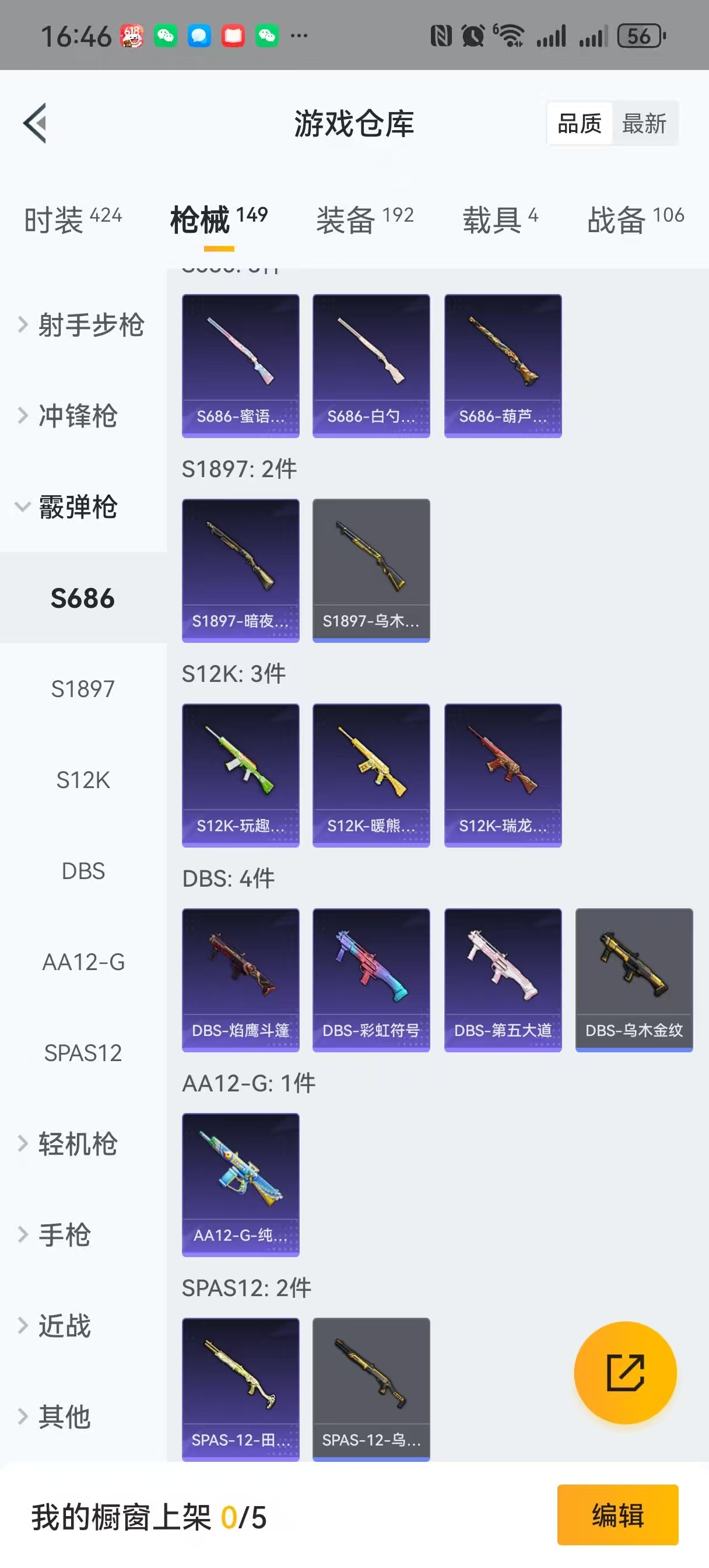Open the AA12-G skin tile
The image size is (709, 1568).
click(240, 1184)
